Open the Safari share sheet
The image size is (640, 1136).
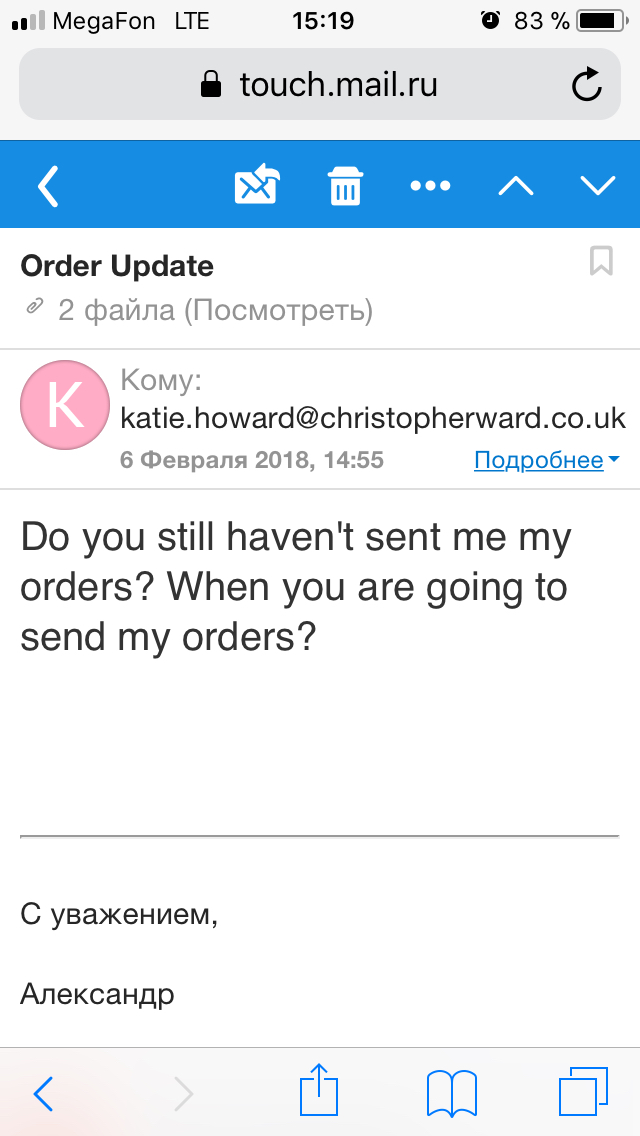pos(320,1090)
